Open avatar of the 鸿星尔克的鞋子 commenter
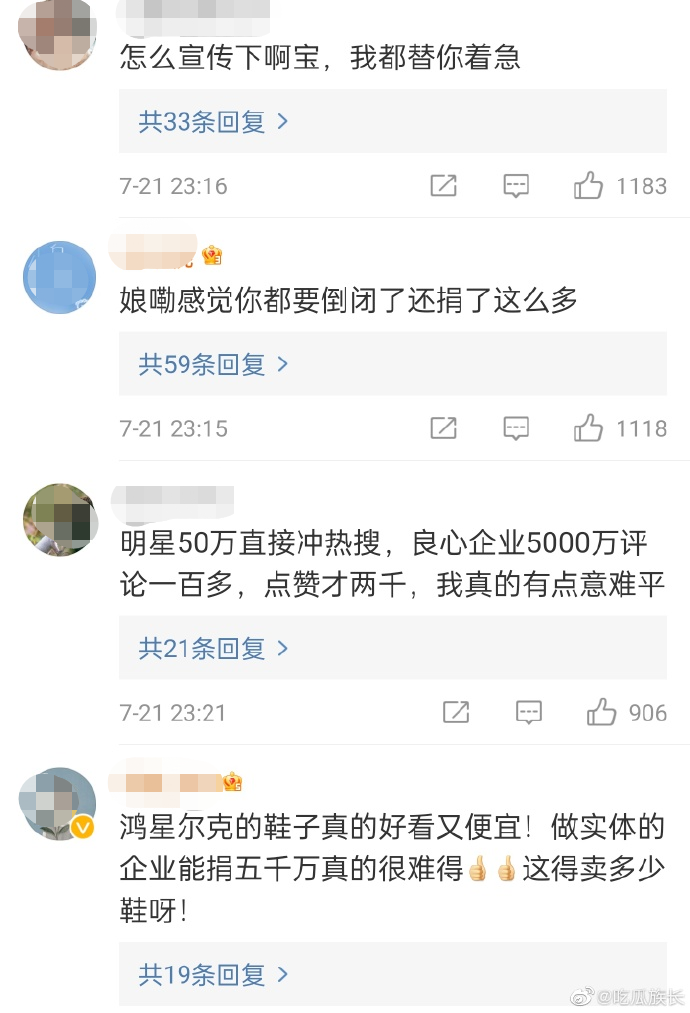 tap(59, 804)
